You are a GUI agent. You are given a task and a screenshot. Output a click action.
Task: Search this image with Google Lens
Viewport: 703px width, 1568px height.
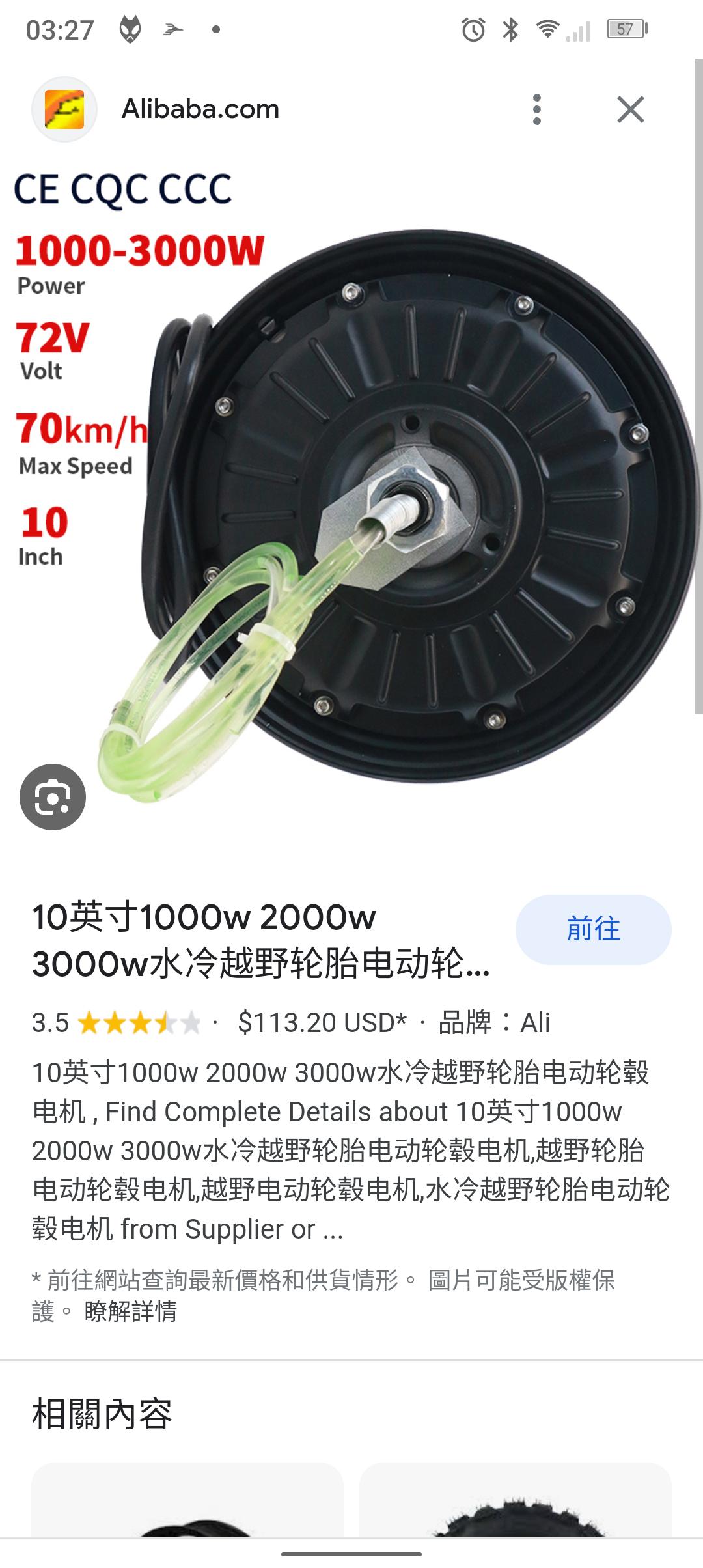53,796
